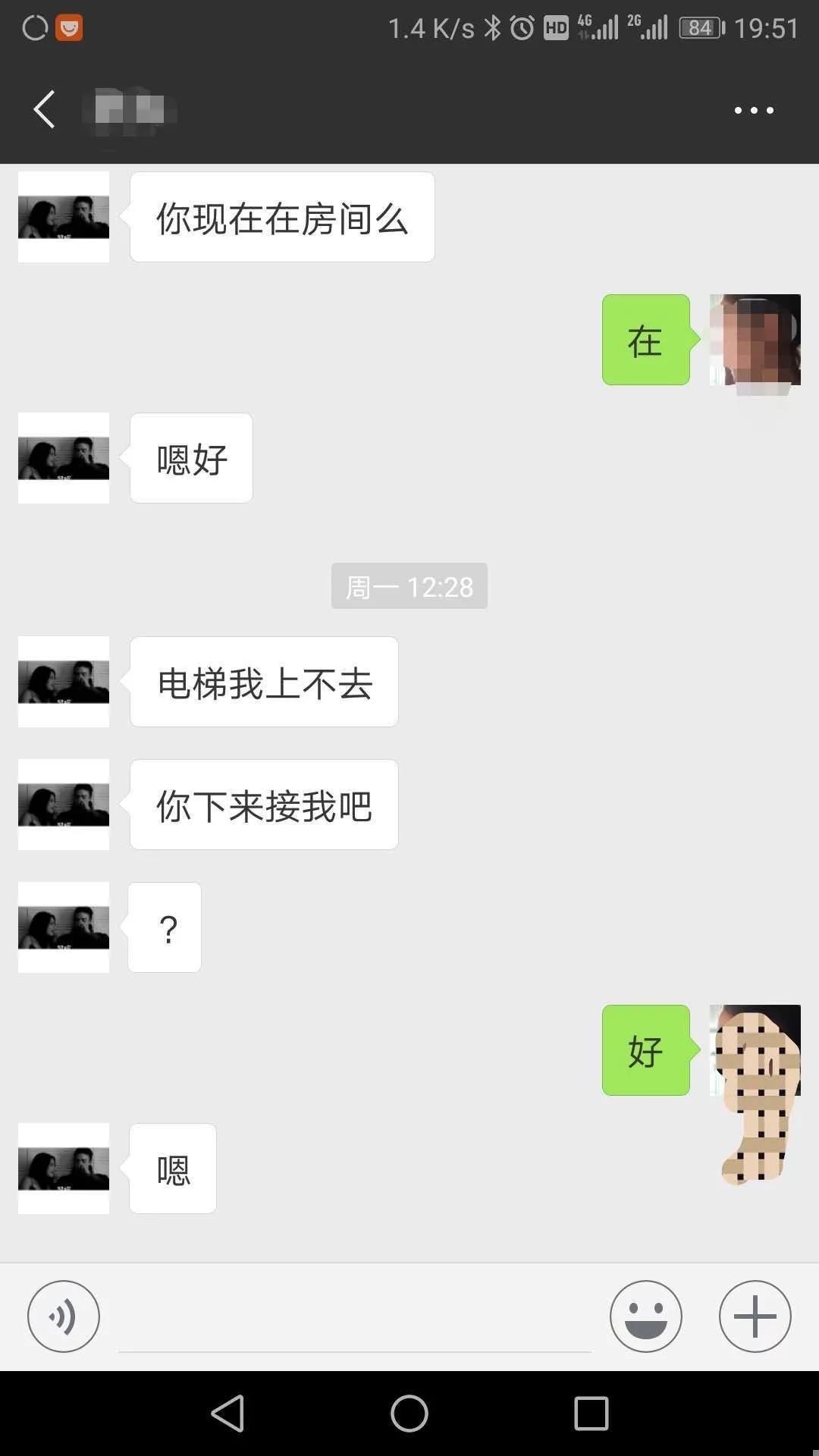Tap your own avatar beside the '在' message
Screen dimensions: 819x1456
pyautogui.click(x=755, y=340)
